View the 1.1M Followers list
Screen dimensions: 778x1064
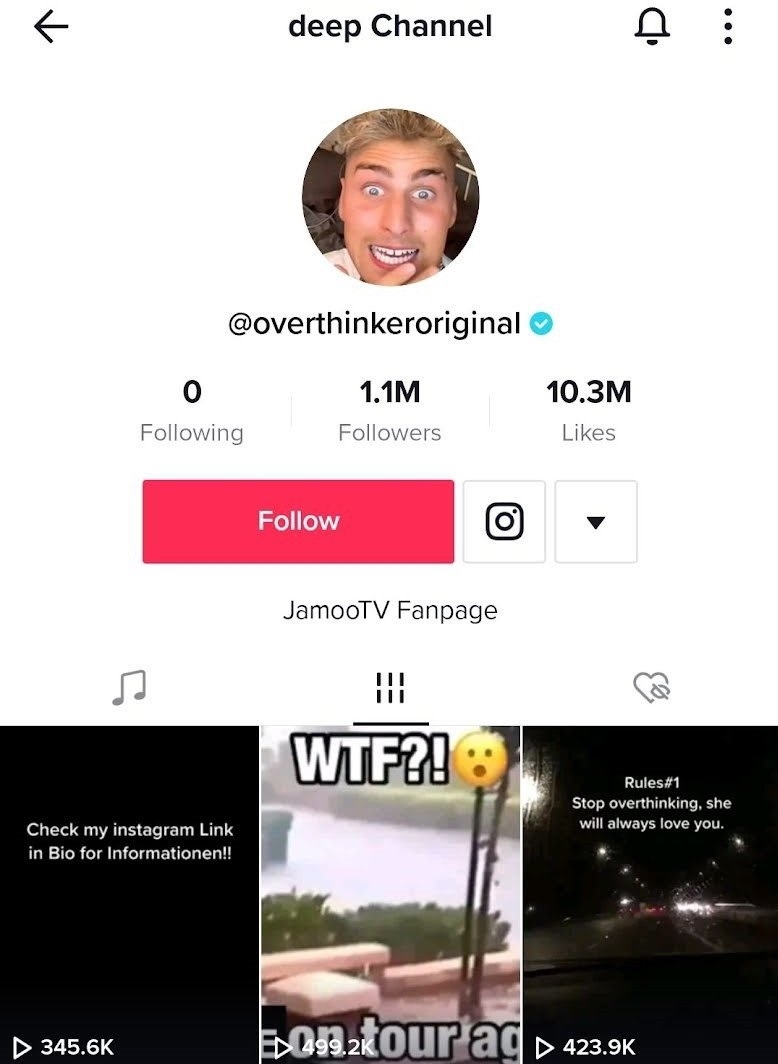point(389,410)
